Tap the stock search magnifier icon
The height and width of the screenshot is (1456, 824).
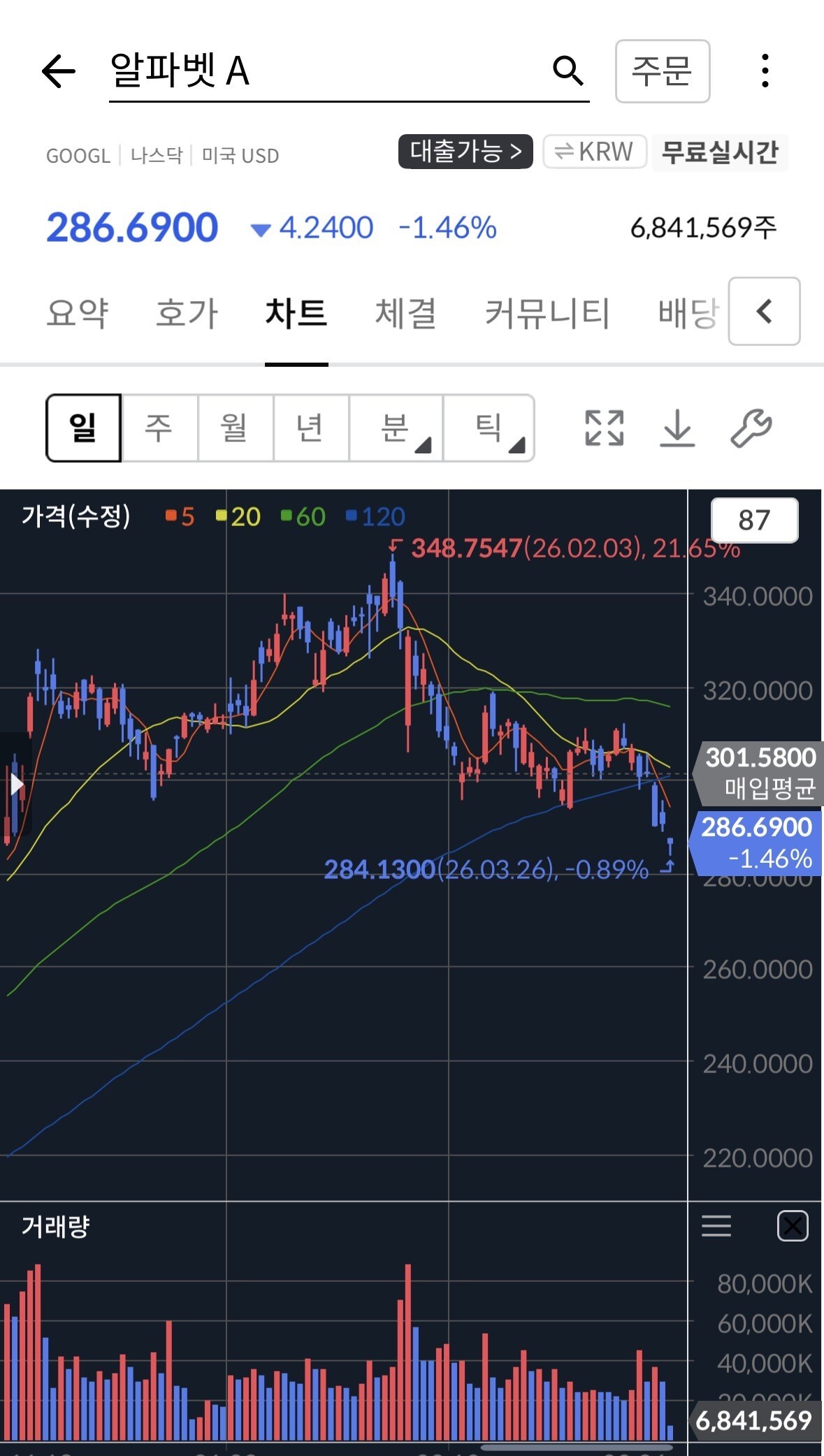[568, 71]
